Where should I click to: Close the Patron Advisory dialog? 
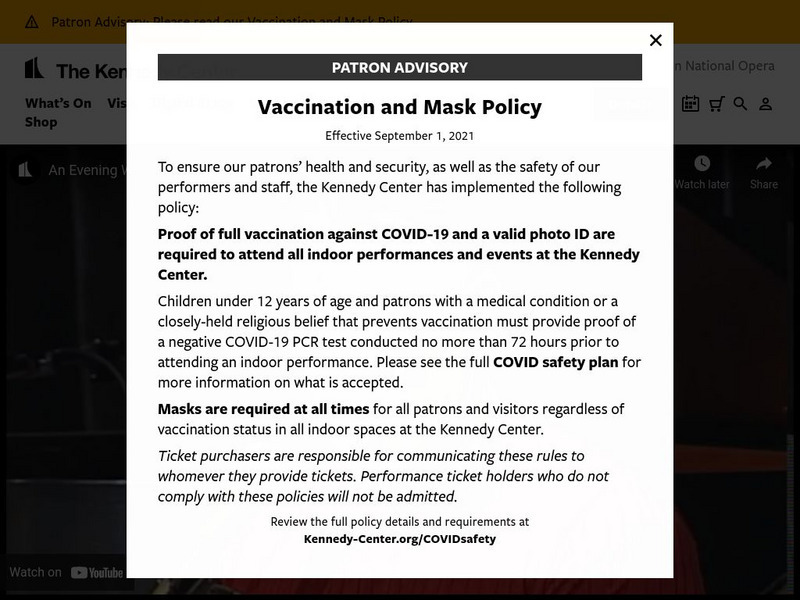(x=655, y=40)
